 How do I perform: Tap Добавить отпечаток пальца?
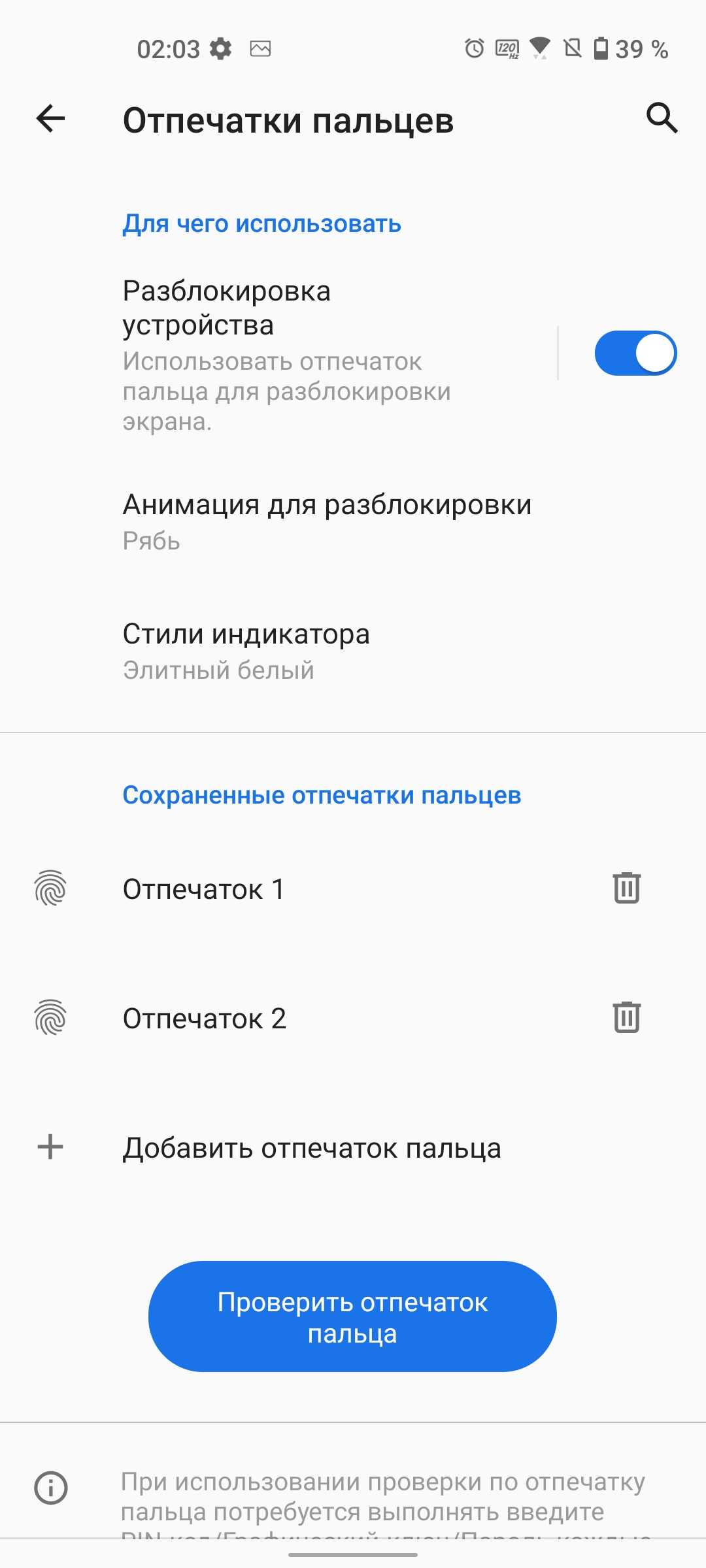click(312, 1148)
